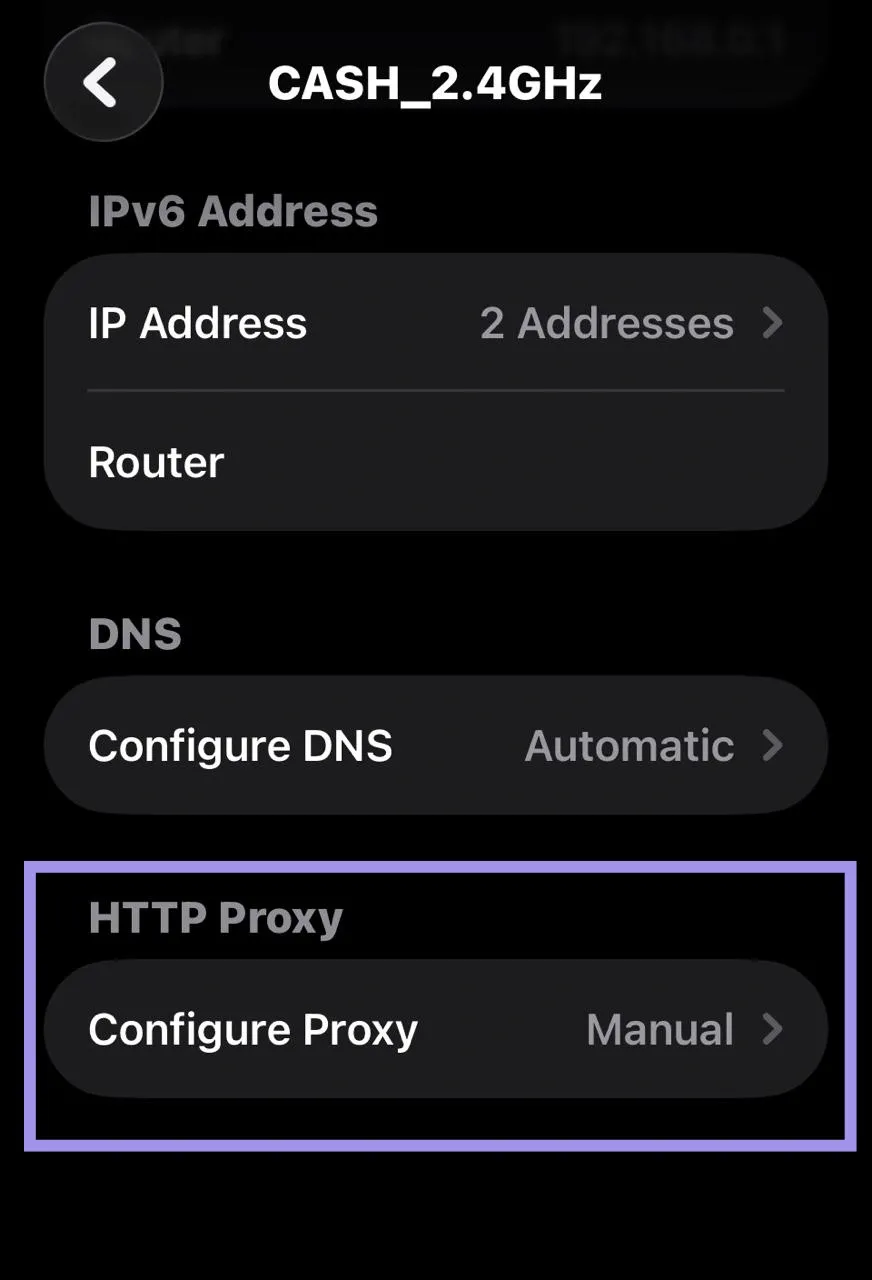Tap the IPv6 Address section header
The height and width of the screenshot is (1280, 872).
(x=233, y=210)
